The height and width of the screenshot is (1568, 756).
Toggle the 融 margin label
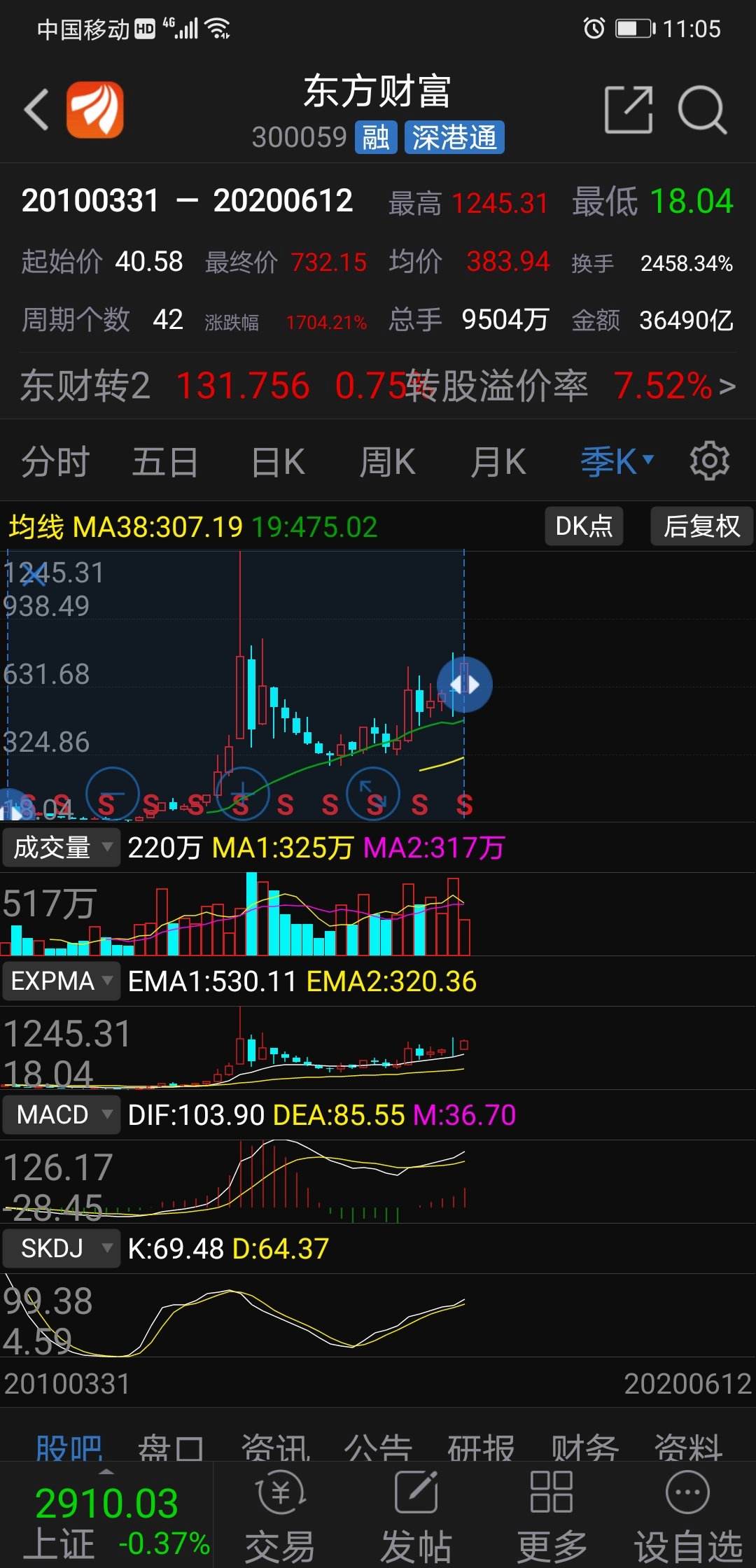[x=375, y=138]
